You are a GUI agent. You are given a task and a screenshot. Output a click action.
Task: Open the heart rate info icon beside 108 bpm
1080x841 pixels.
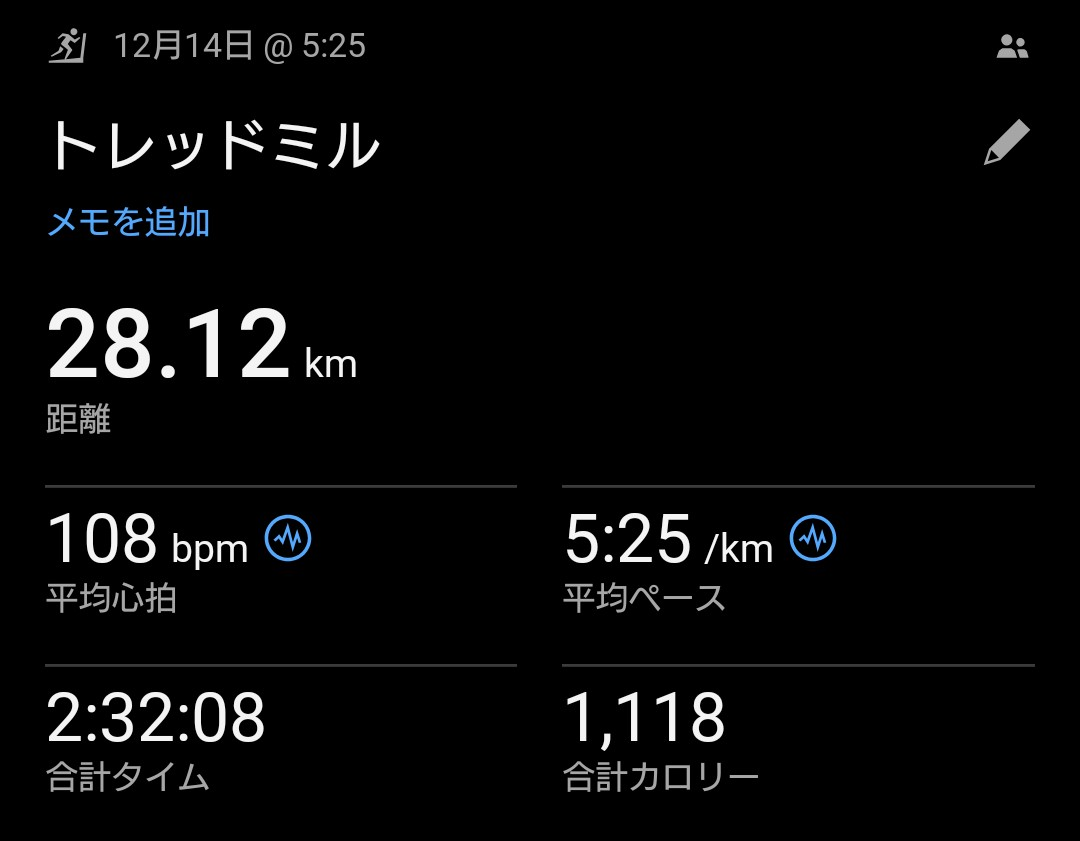click(288, 538)
